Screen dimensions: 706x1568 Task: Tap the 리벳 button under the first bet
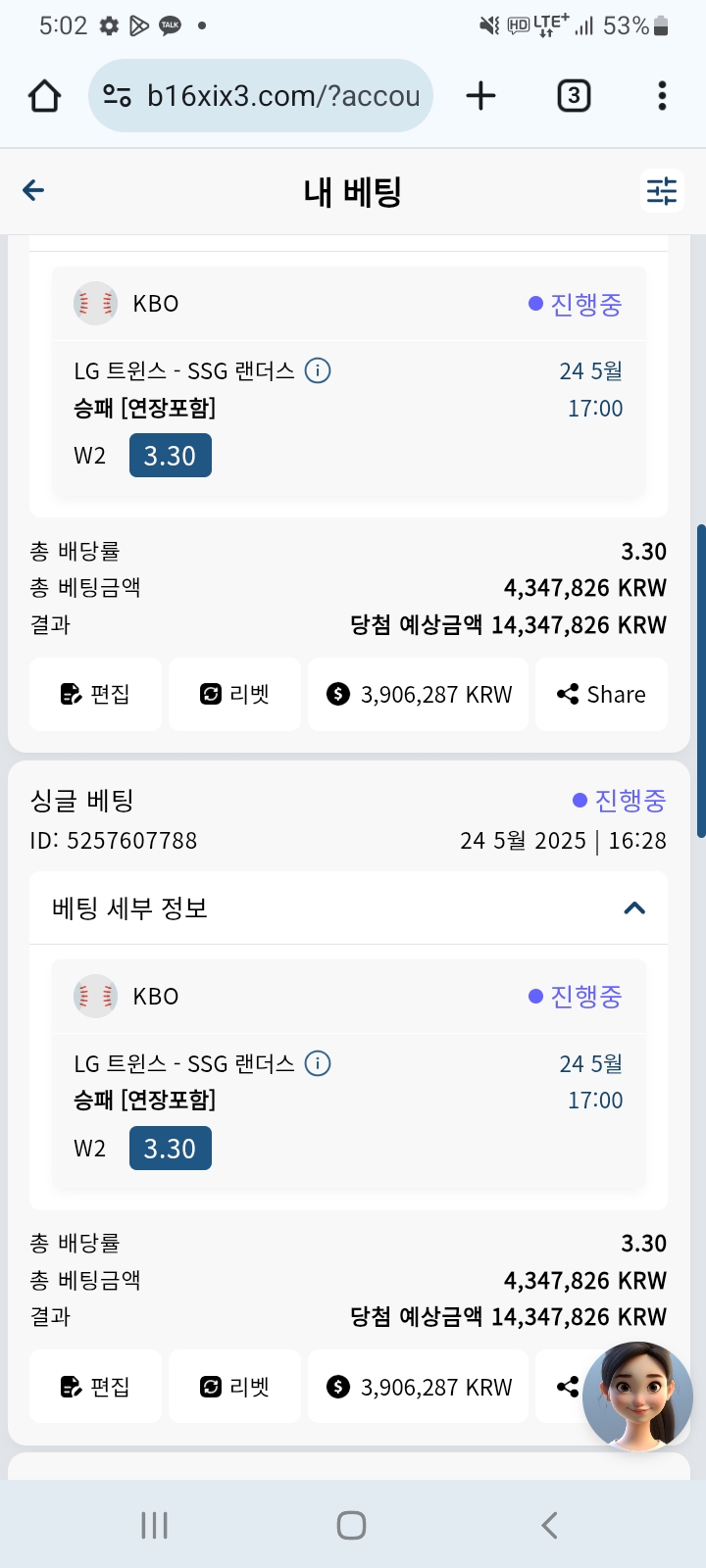pyautogui.click(x=234, y=694)
